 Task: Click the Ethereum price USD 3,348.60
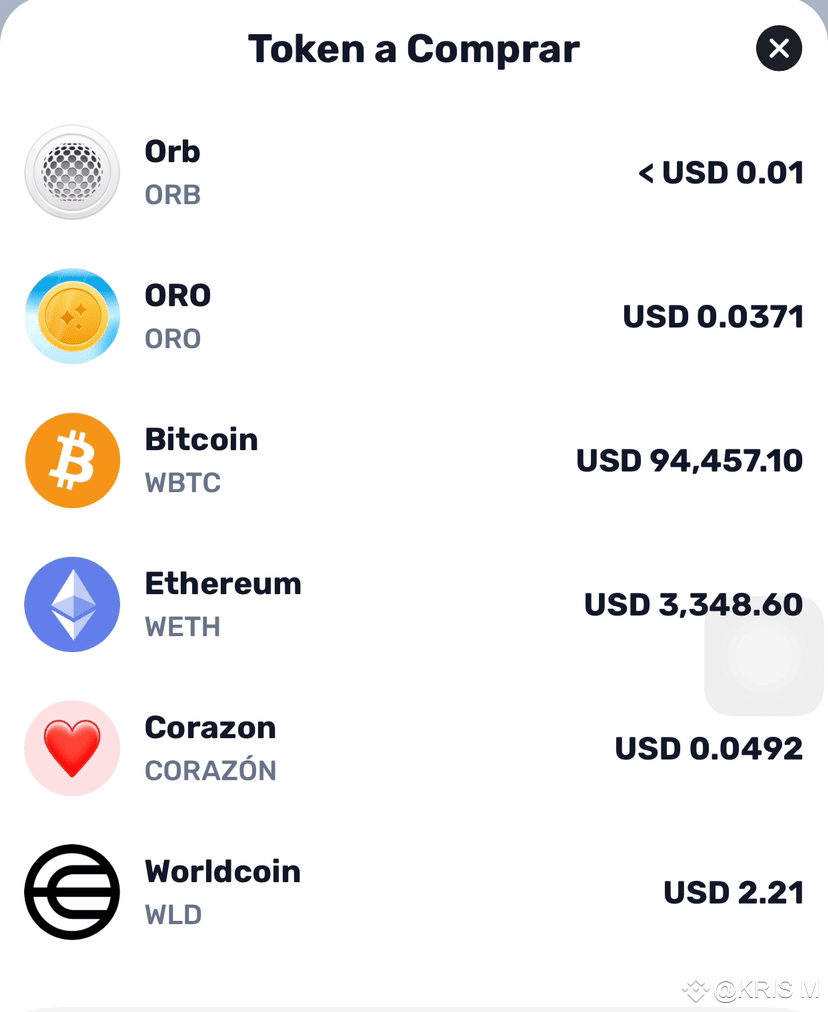tap(692, 604)
